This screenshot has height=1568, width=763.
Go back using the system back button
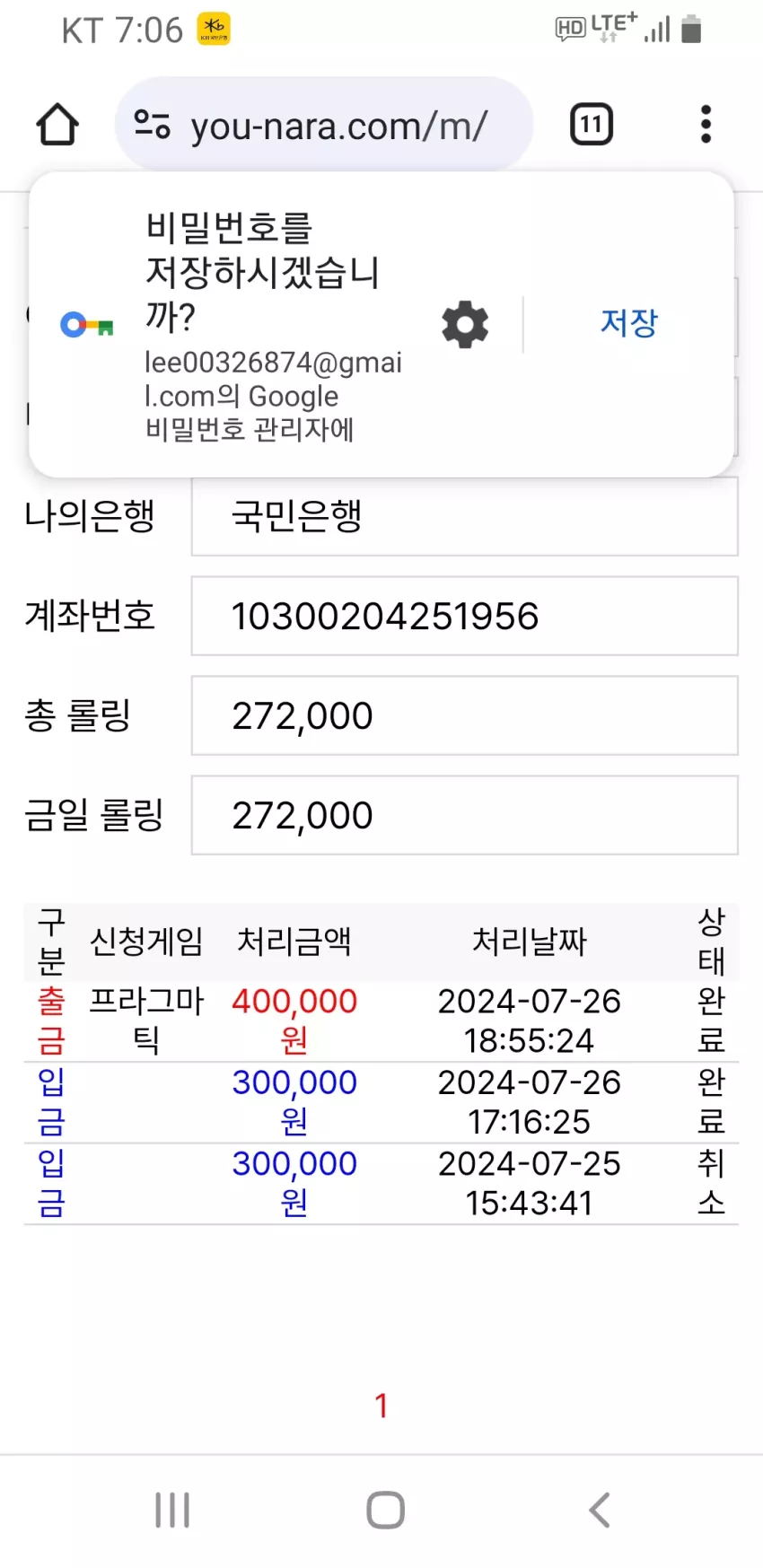coord(600,1510)
